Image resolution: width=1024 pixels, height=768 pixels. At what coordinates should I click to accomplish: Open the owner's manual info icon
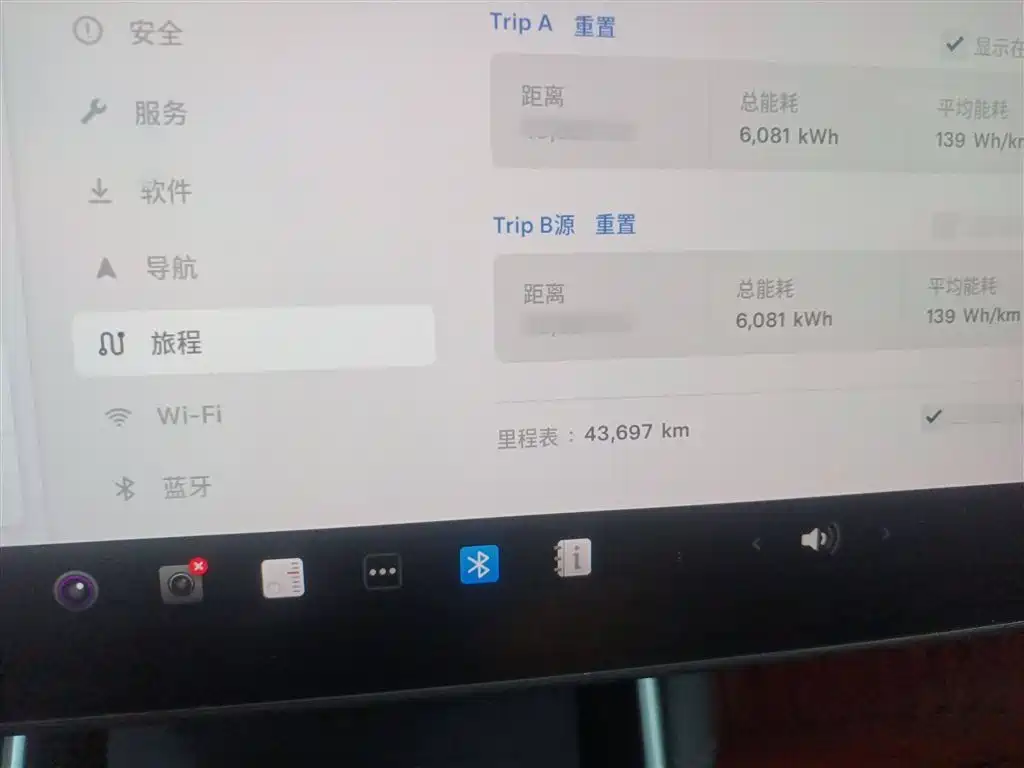tap(573, 558)
